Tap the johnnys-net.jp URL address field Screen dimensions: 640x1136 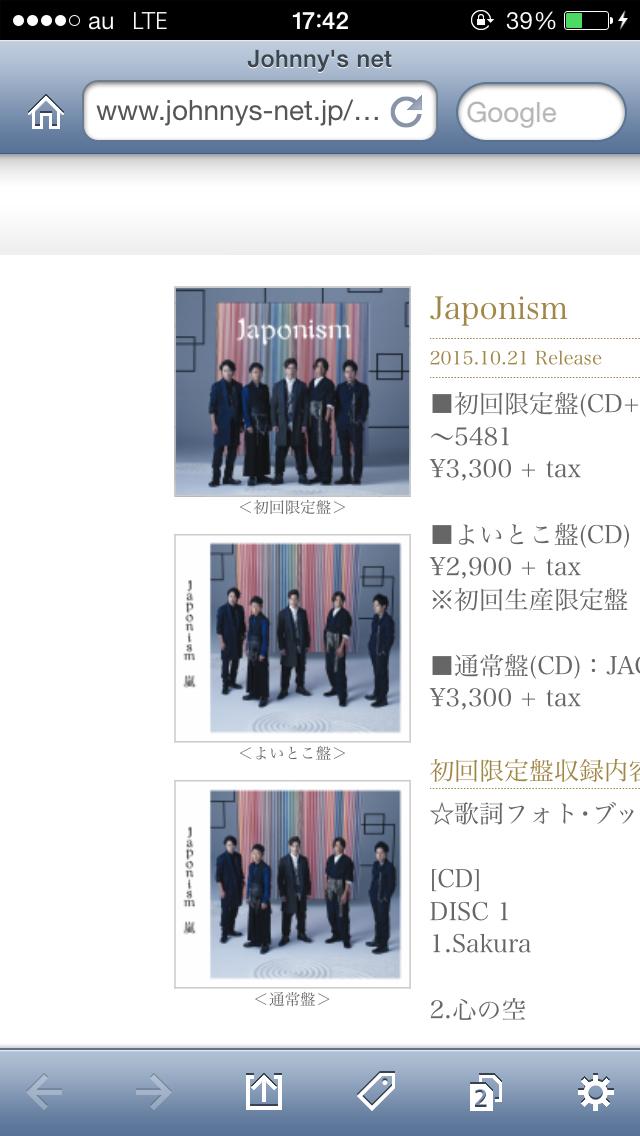259,111
